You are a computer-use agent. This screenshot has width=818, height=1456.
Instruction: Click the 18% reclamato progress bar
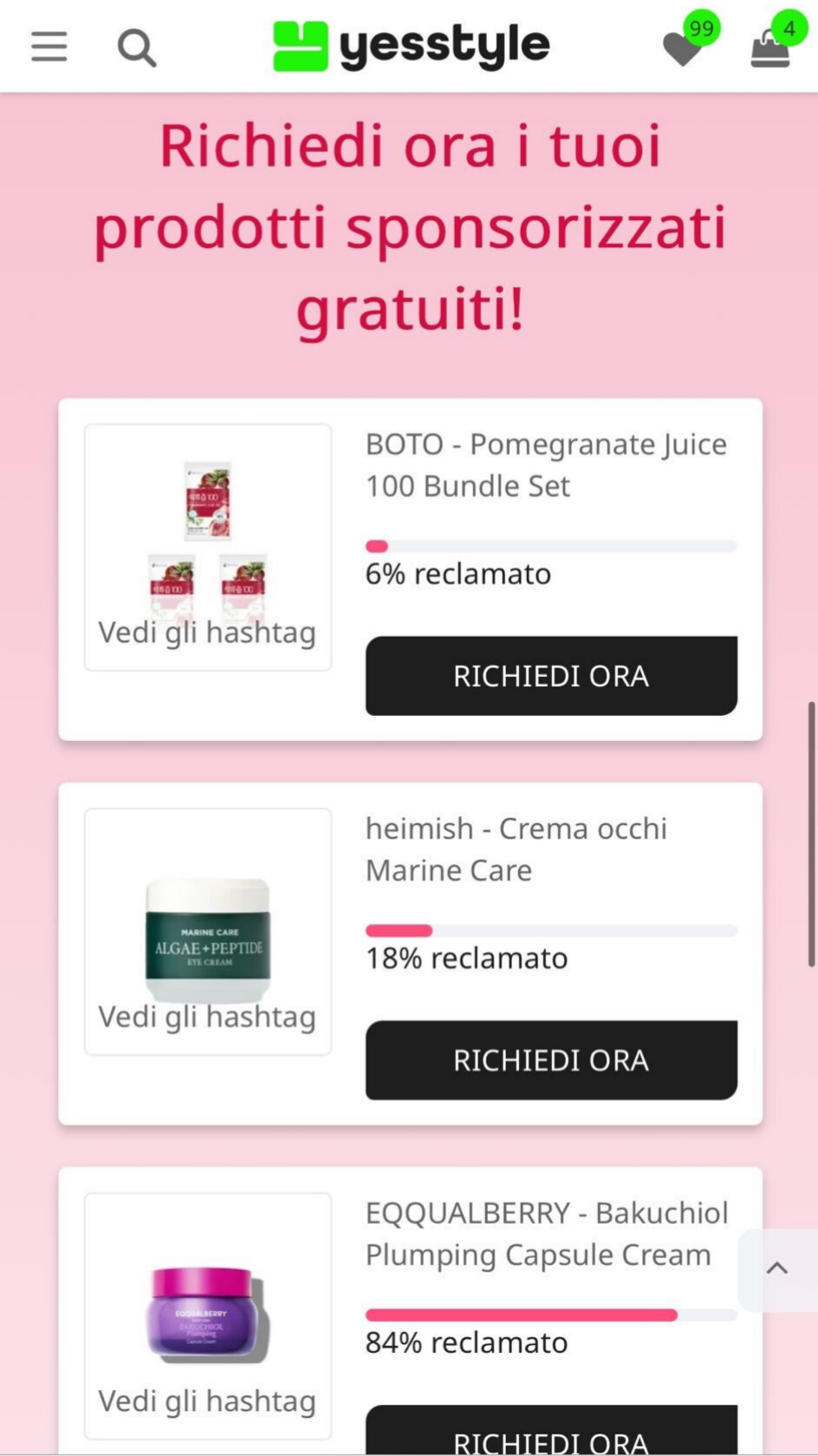(x=551, y=930)
